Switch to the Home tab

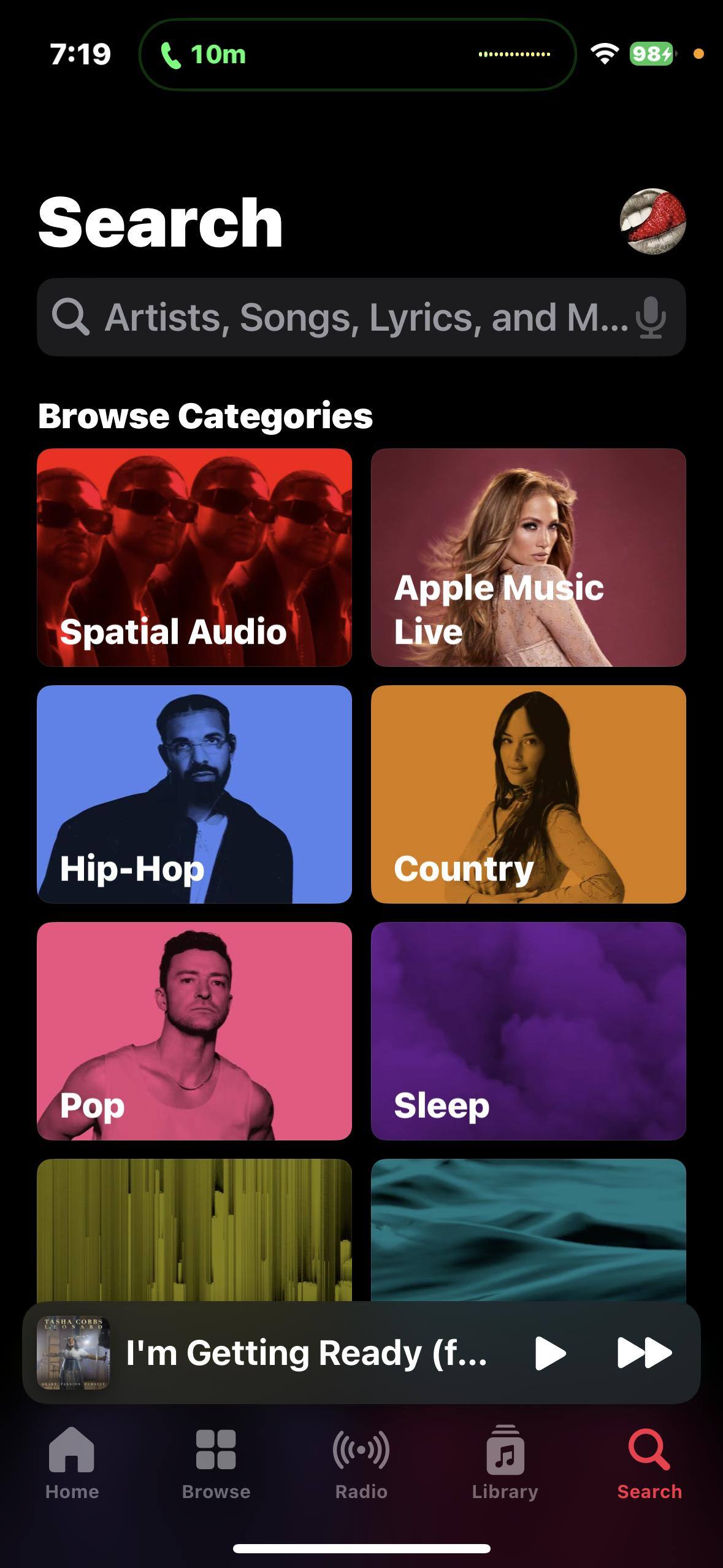pyautogui.click(x=72, y=1462)
